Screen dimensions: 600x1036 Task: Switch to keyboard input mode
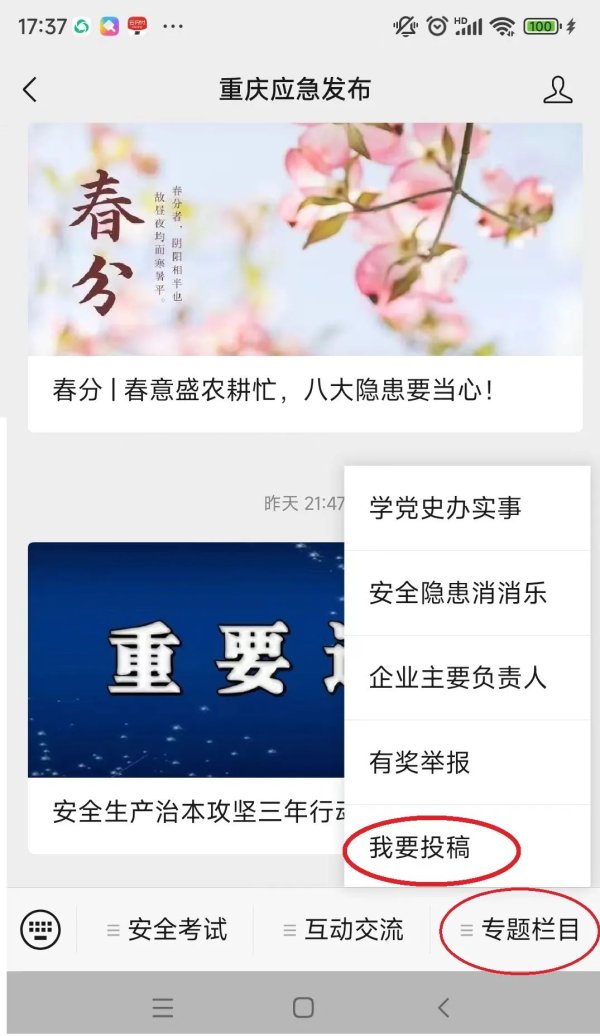41,930
